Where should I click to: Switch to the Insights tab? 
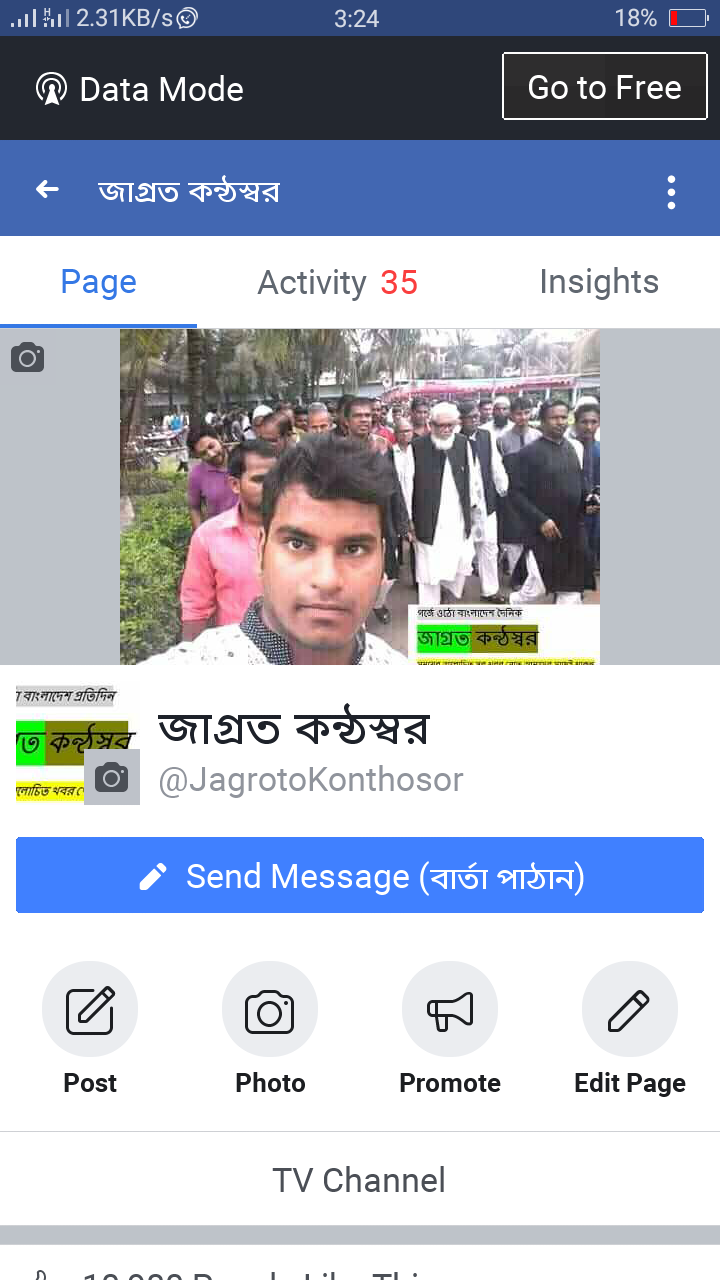(x=598, y=282)
